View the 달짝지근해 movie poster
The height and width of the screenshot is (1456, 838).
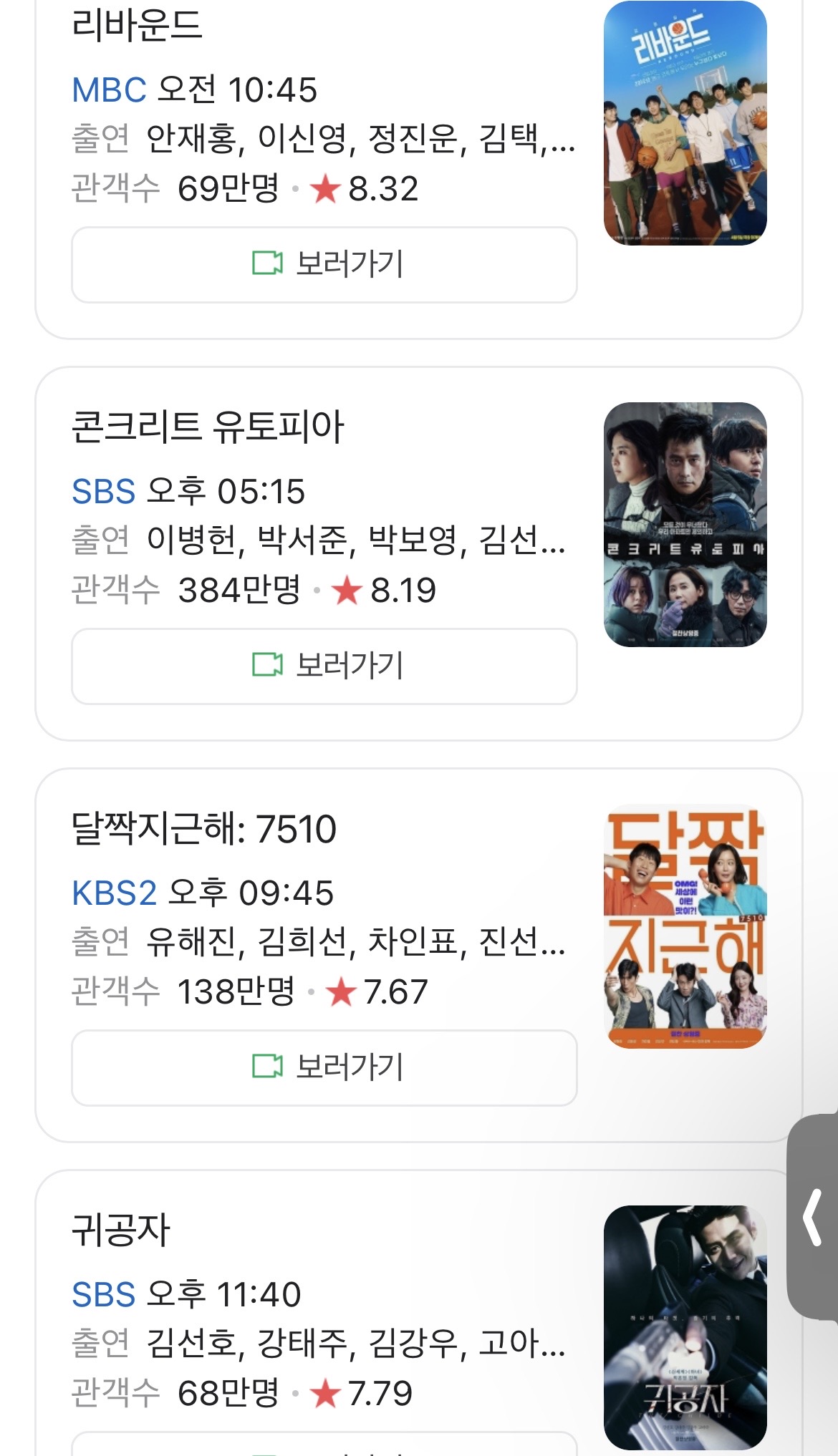(685, 926)
